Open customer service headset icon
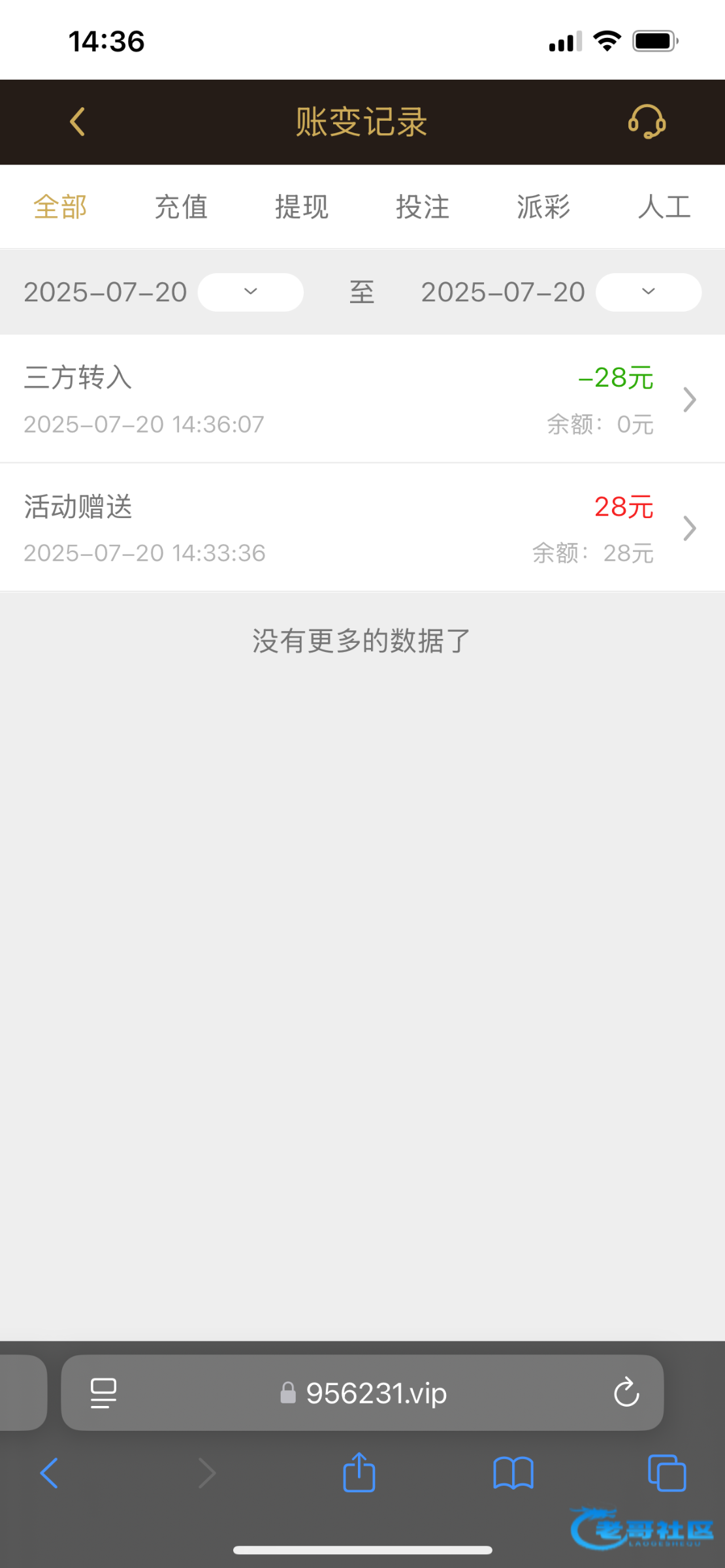The image size is (725, 1568). [647, 122]
